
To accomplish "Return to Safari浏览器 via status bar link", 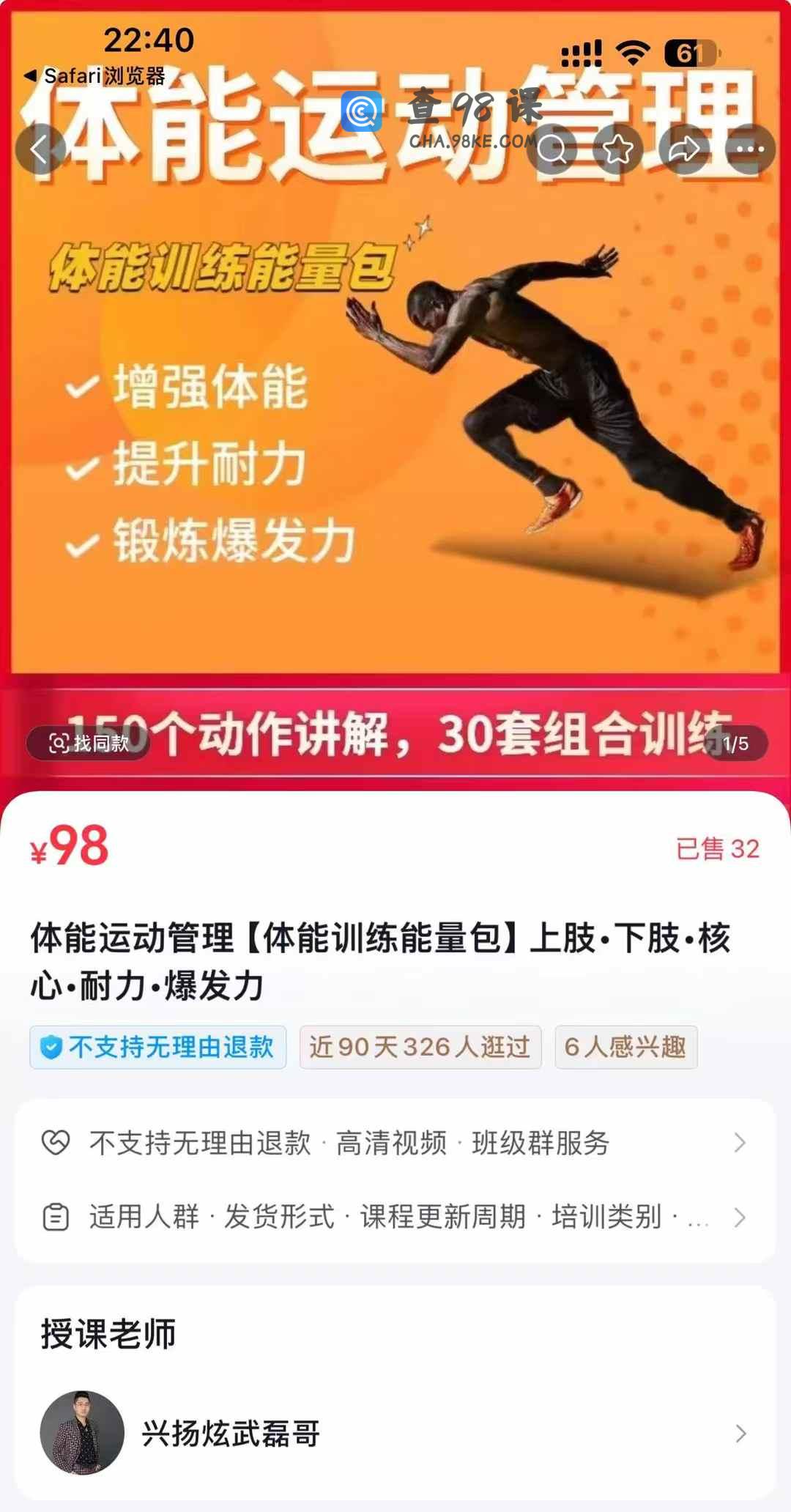I will point(95,75).
